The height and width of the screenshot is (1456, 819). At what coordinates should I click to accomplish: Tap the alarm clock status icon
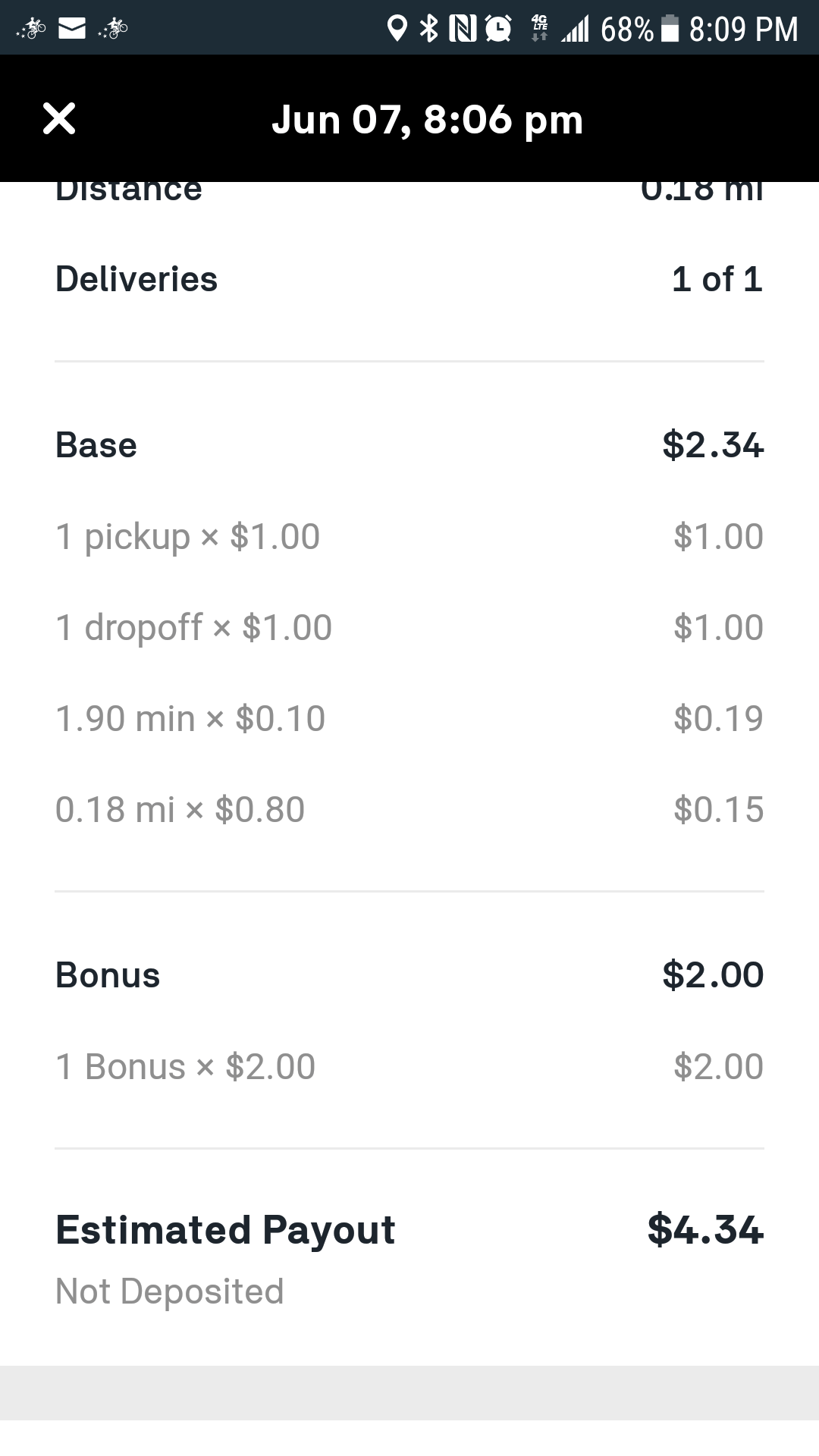[497, 29]
